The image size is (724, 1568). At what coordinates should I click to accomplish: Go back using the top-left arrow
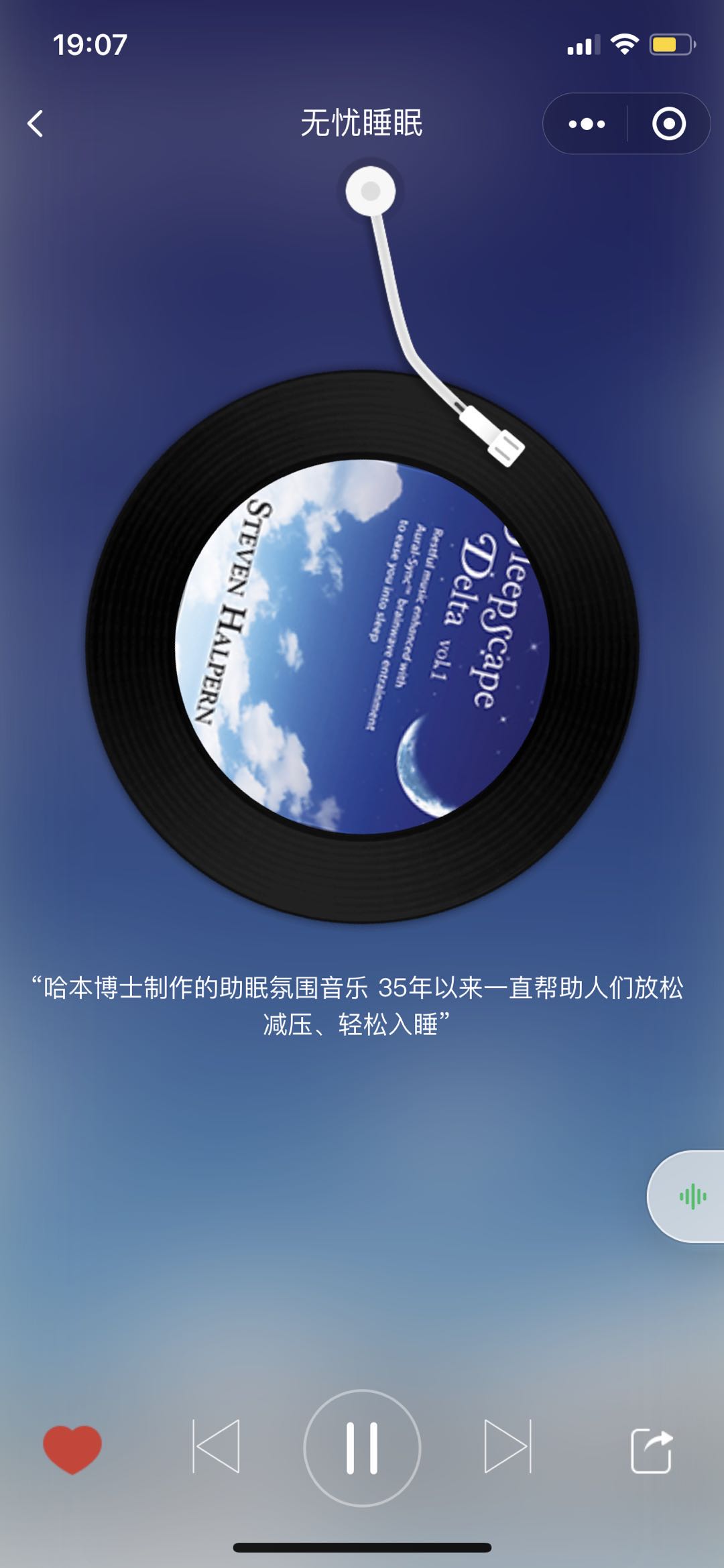(36, 124)
